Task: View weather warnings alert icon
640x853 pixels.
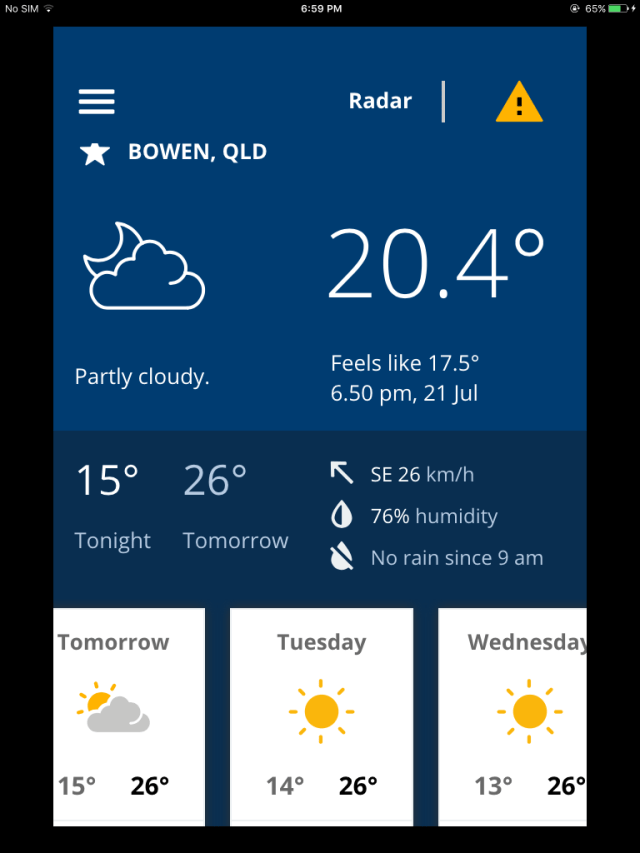Action: (519, 102)
